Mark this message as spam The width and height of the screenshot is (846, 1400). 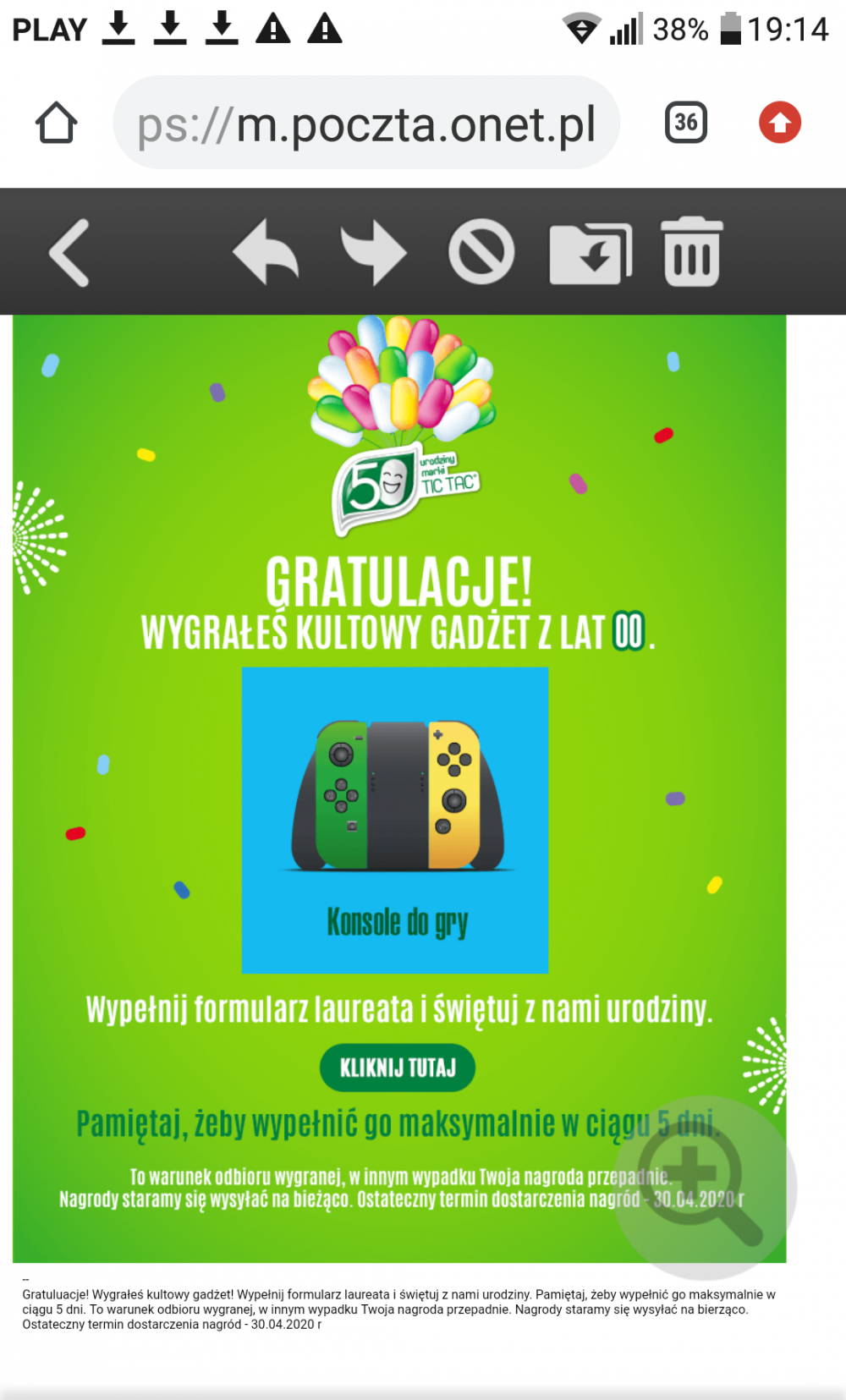tap(481, 252)
